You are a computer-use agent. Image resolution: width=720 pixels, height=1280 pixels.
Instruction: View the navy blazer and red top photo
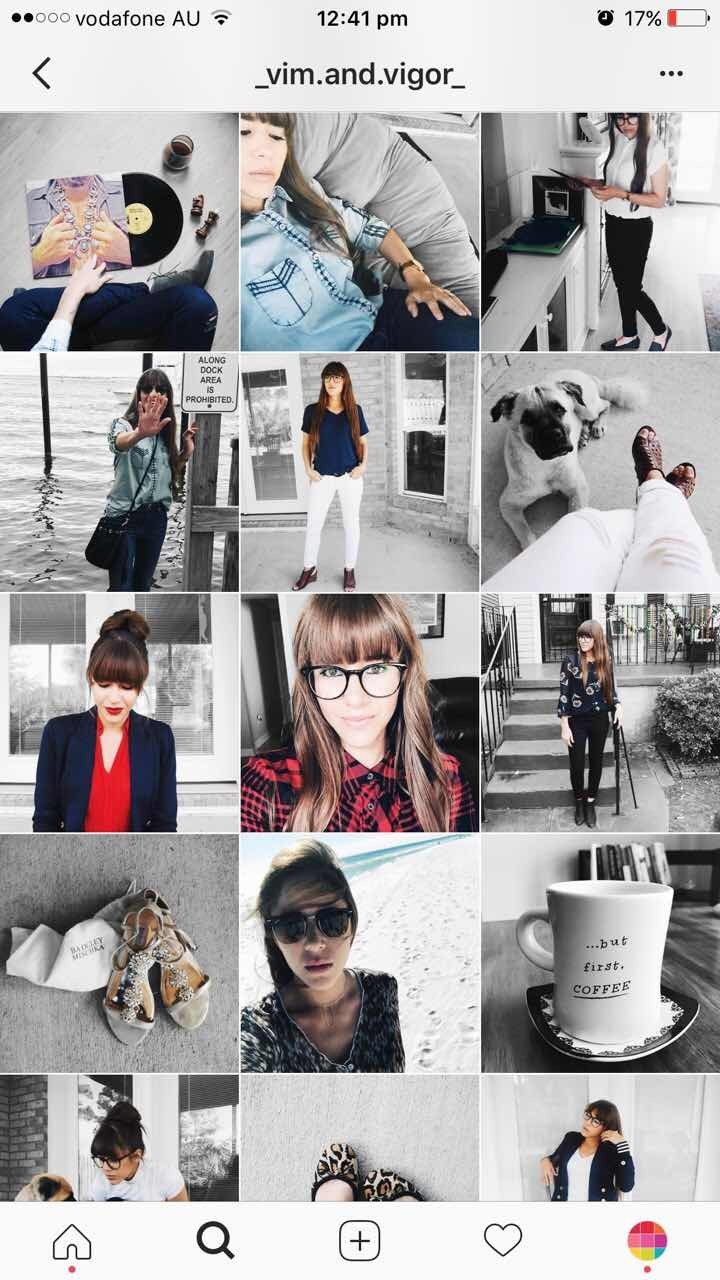(119, 712)
